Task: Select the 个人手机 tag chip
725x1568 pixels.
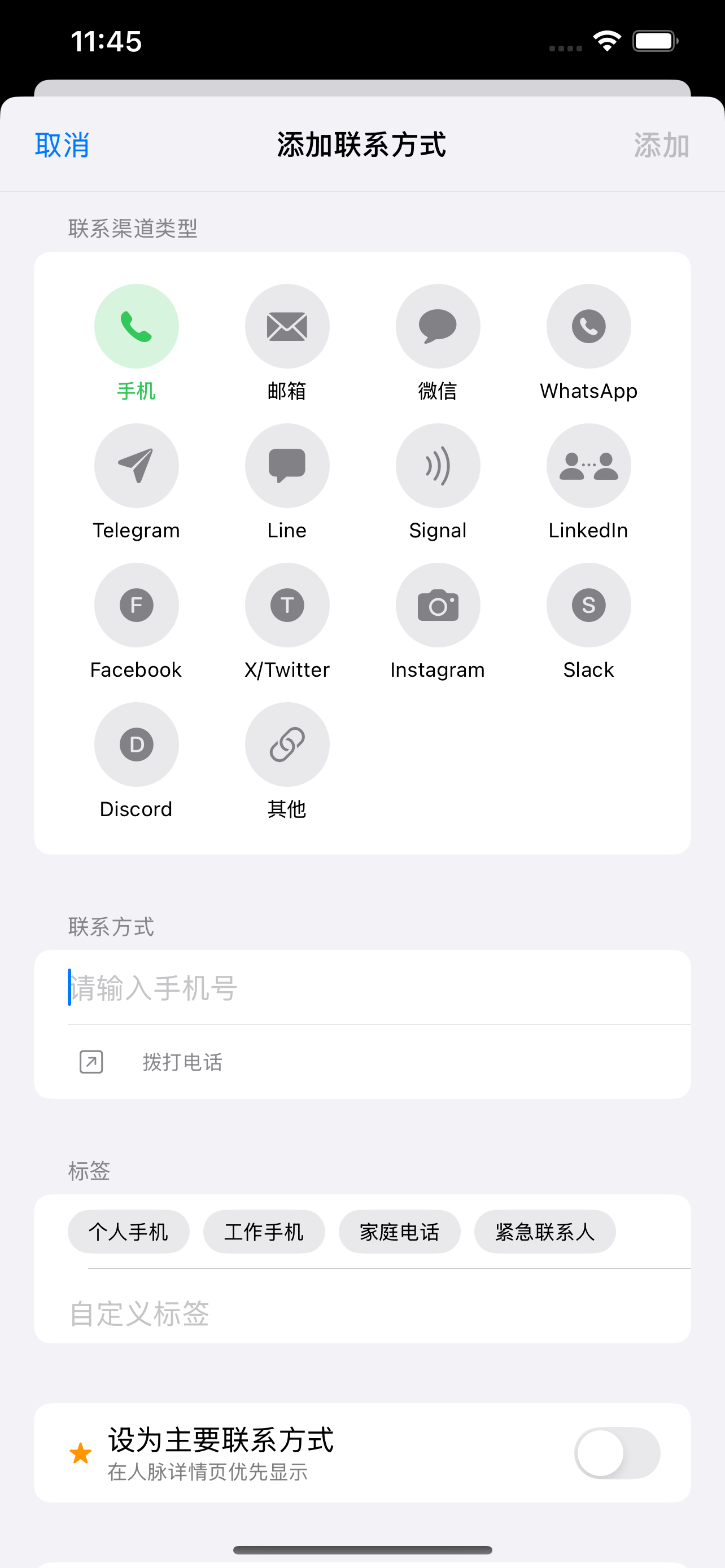Action: (x=128, y=1232)
